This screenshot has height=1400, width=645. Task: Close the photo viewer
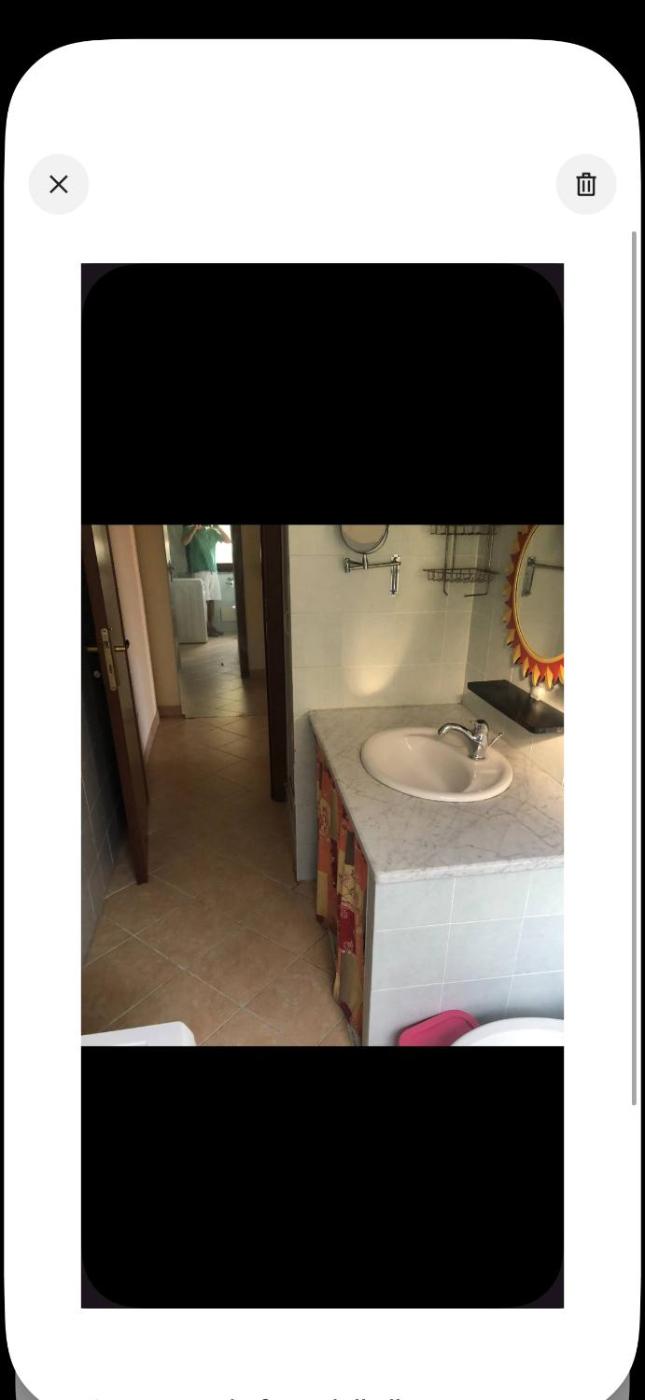(x=58, y=184)
